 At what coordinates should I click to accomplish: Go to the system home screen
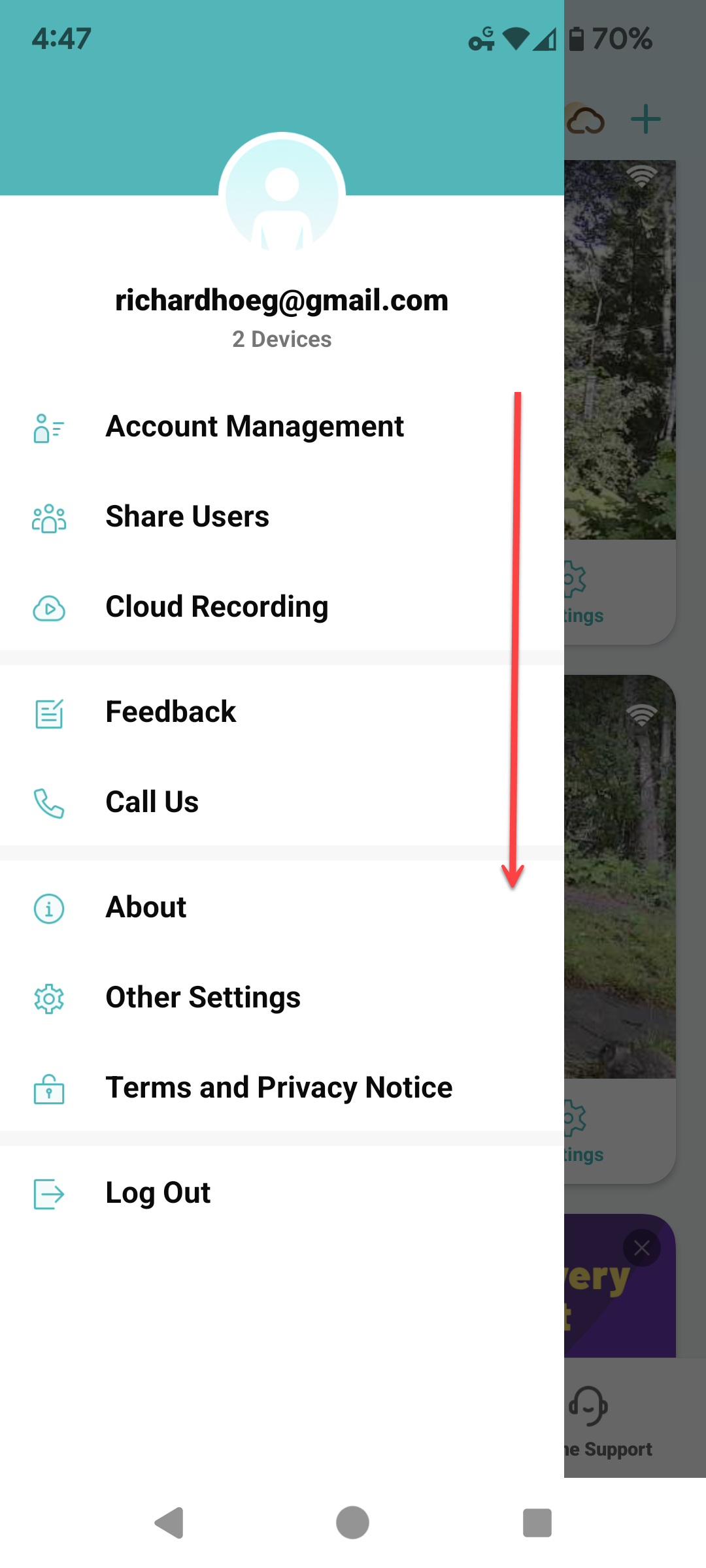[352, 1523]
